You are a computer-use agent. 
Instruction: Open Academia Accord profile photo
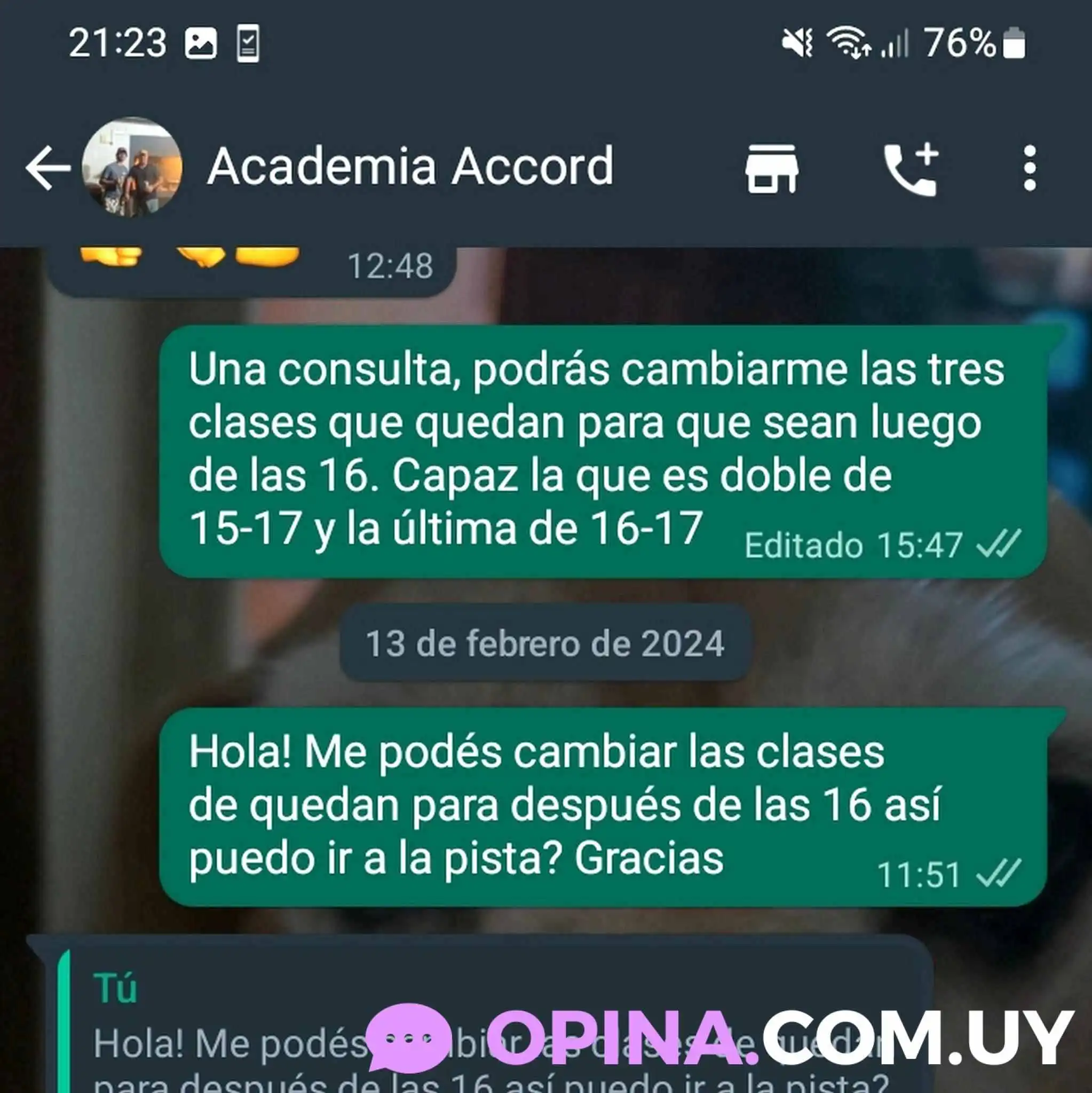pos(132,168)
